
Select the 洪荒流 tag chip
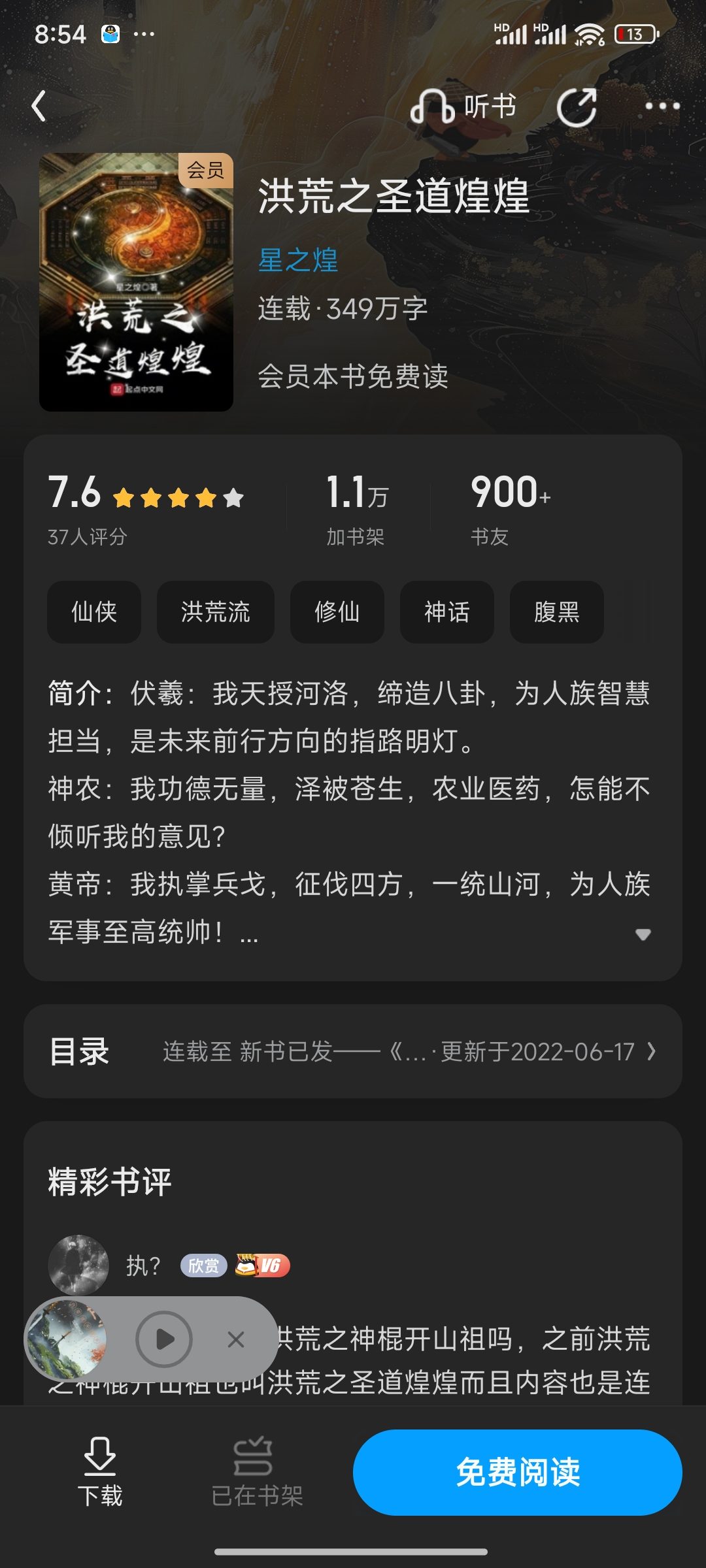click(x=216, y=612)
